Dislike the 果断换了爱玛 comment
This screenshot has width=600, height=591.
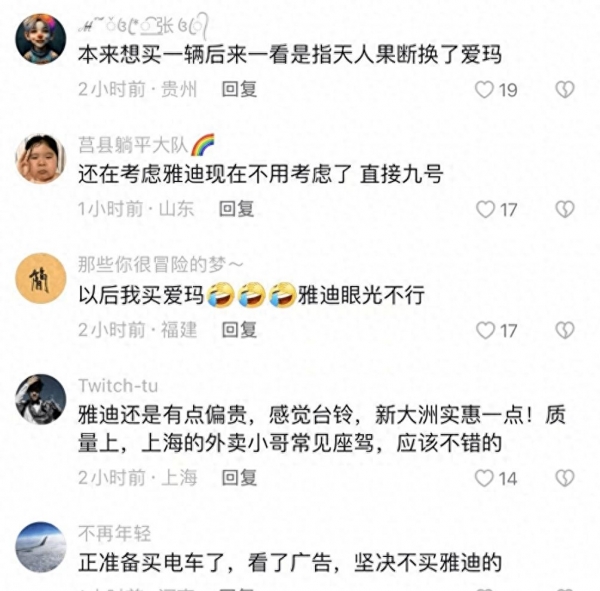pyautogui.click(x=564, y=90)
